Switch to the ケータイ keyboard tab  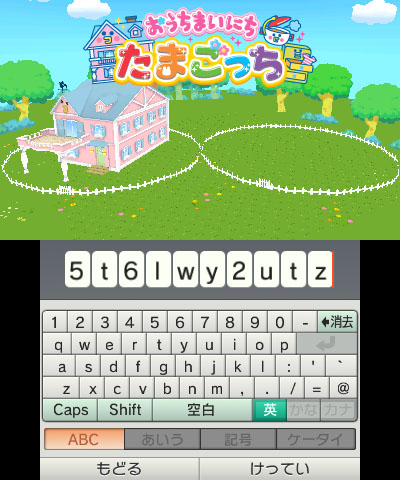click(x=315, y=439)
